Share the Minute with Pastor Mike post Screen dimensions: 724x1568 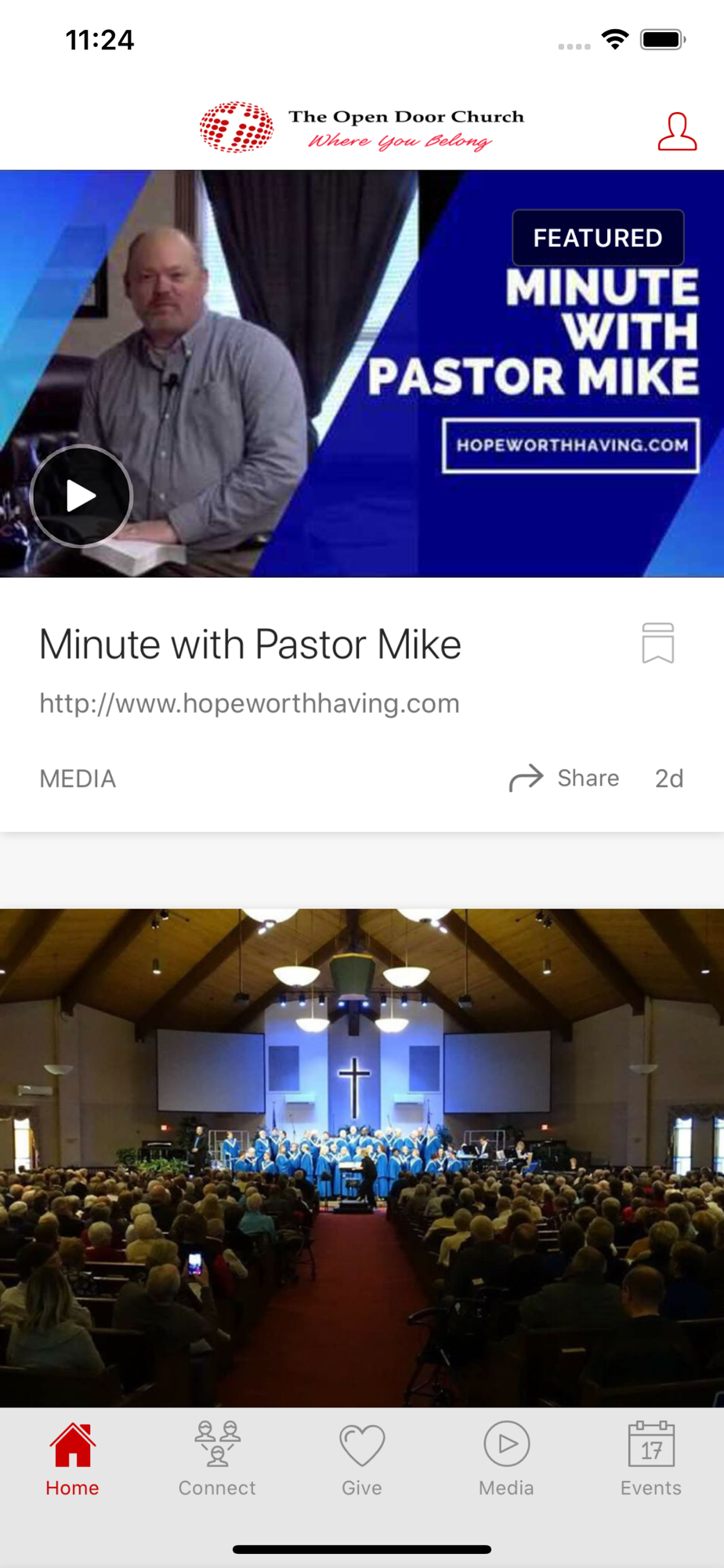(x=564, y=778)
